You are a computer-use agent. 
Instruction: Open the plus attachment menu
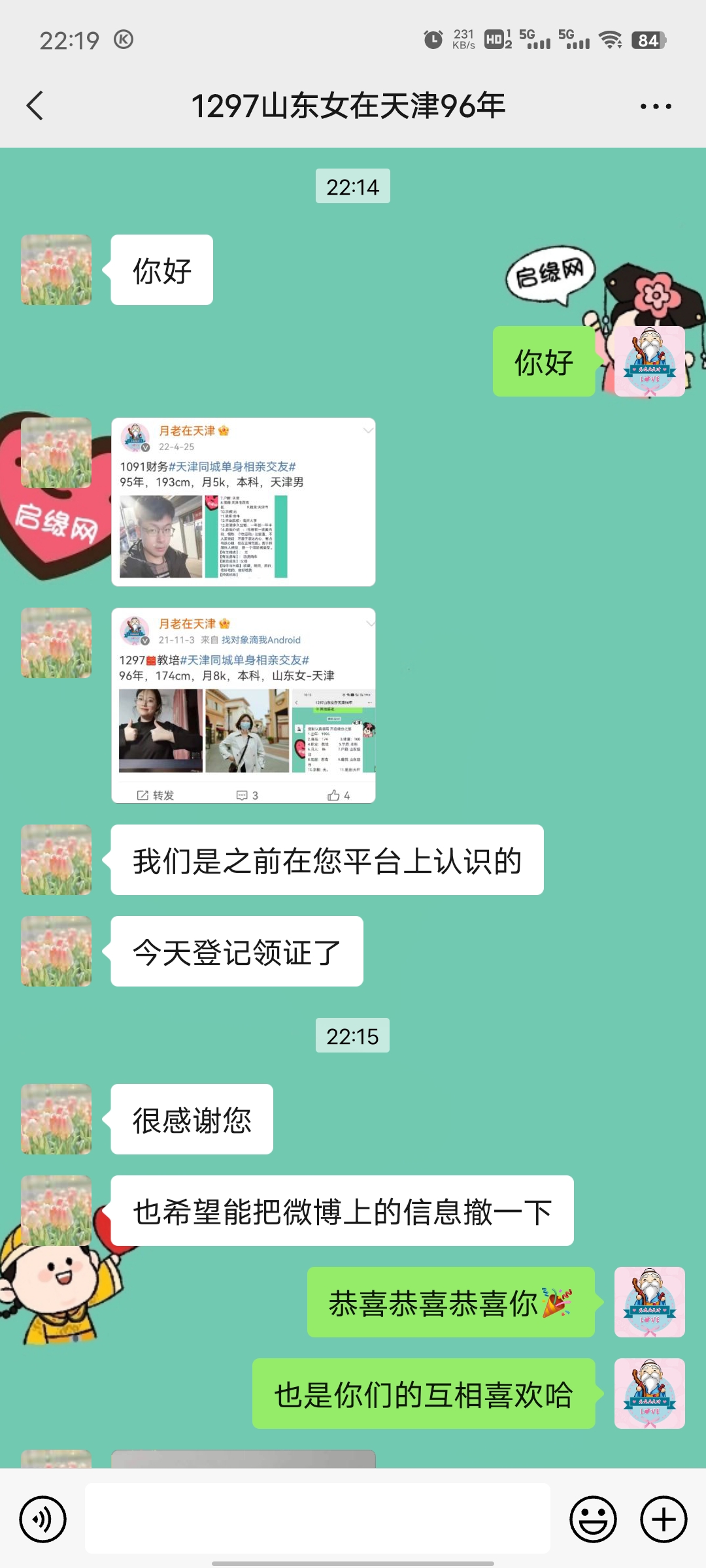663,1519
